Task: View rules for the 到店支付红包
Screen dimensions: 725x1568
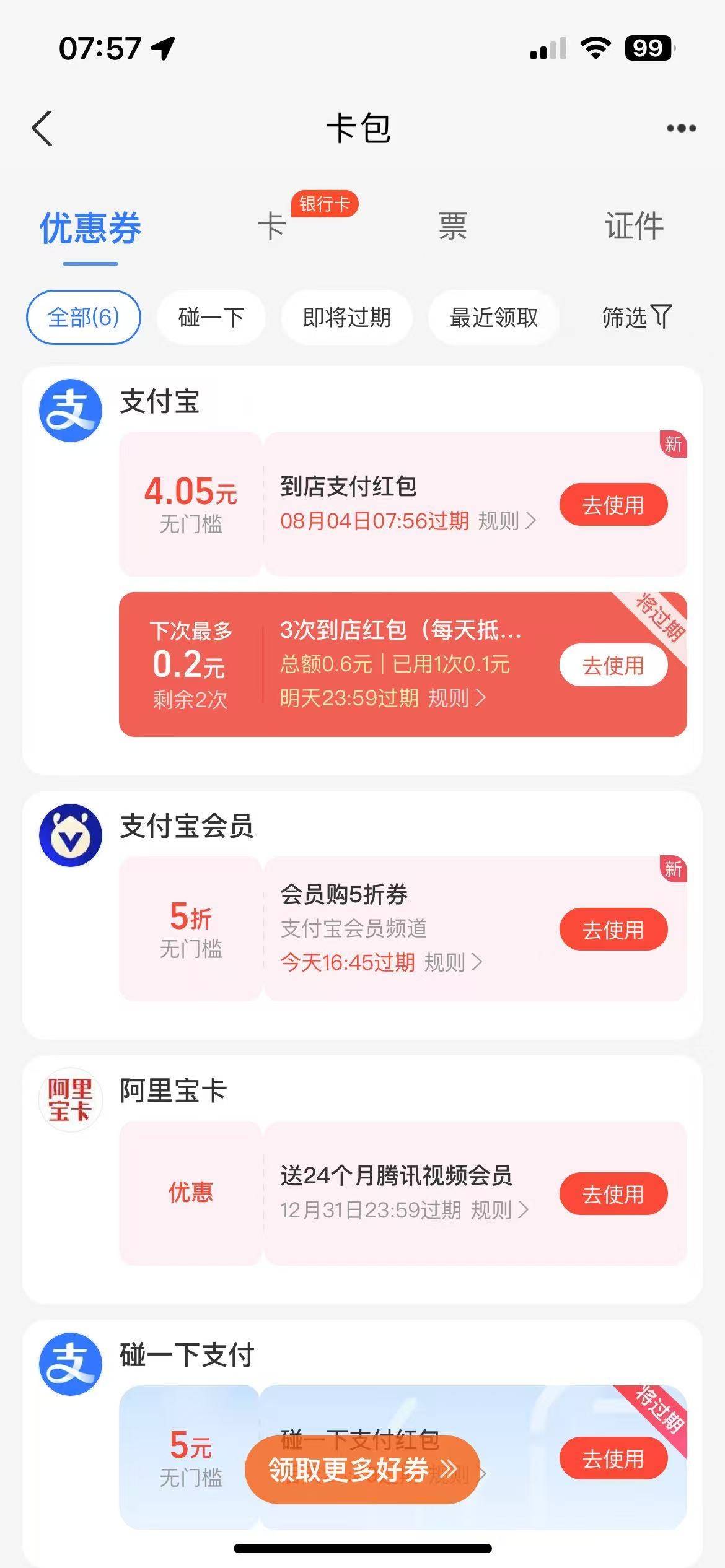Action: pos(507,521)
